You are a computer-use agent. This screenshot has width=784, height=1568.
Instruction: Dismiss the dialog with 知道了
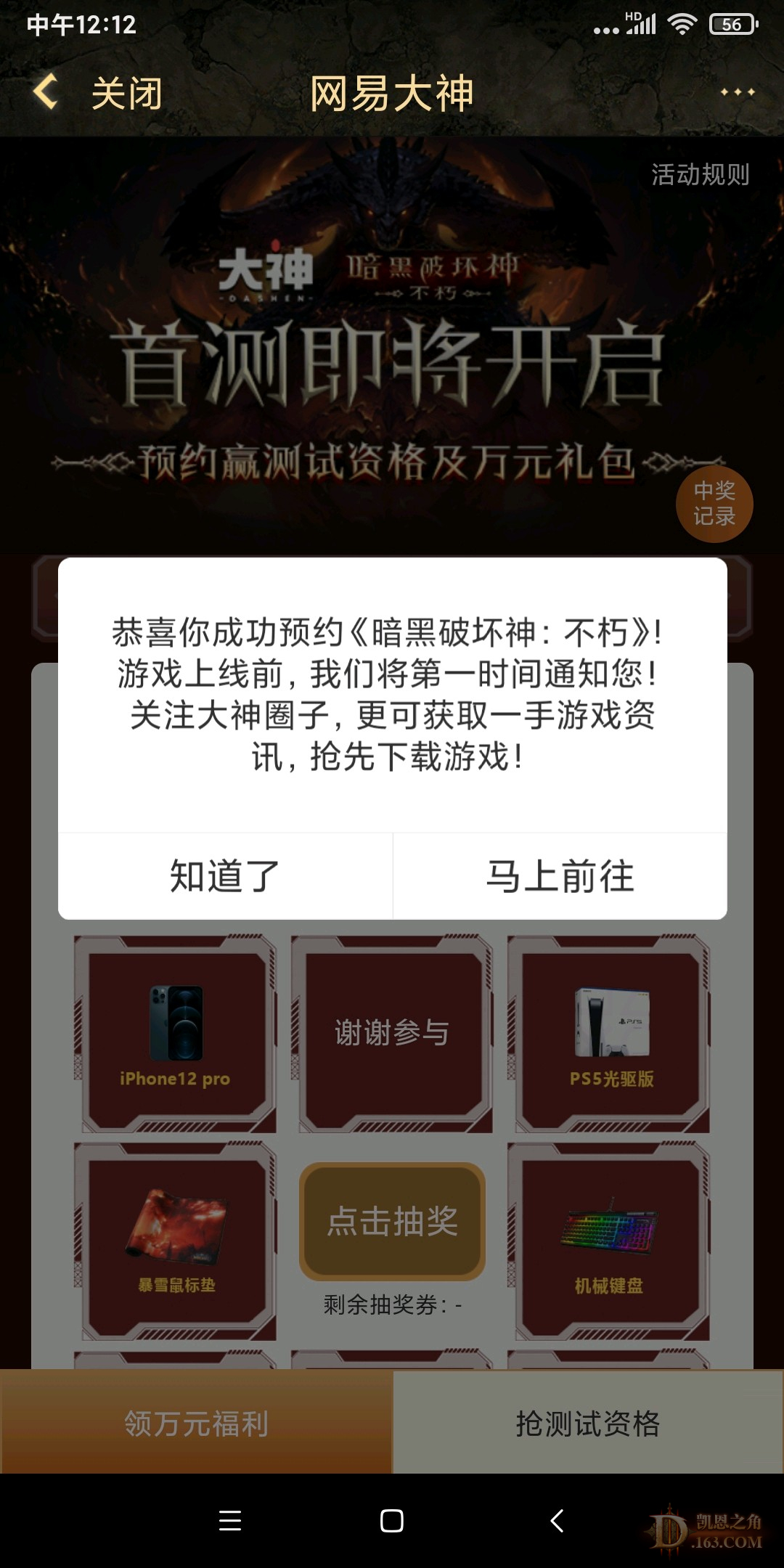(x=225, y=875)
